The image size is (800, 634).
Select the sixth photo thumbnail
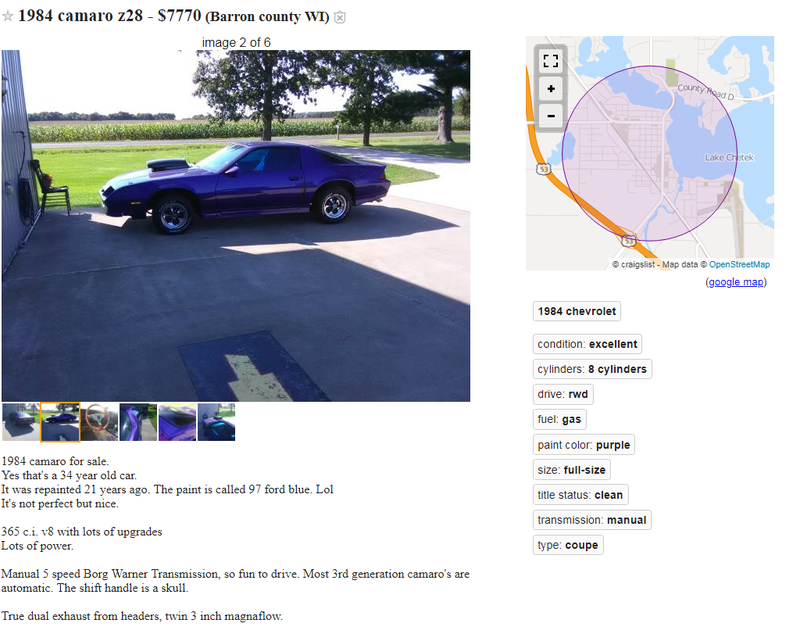click(x=216, y=422)
